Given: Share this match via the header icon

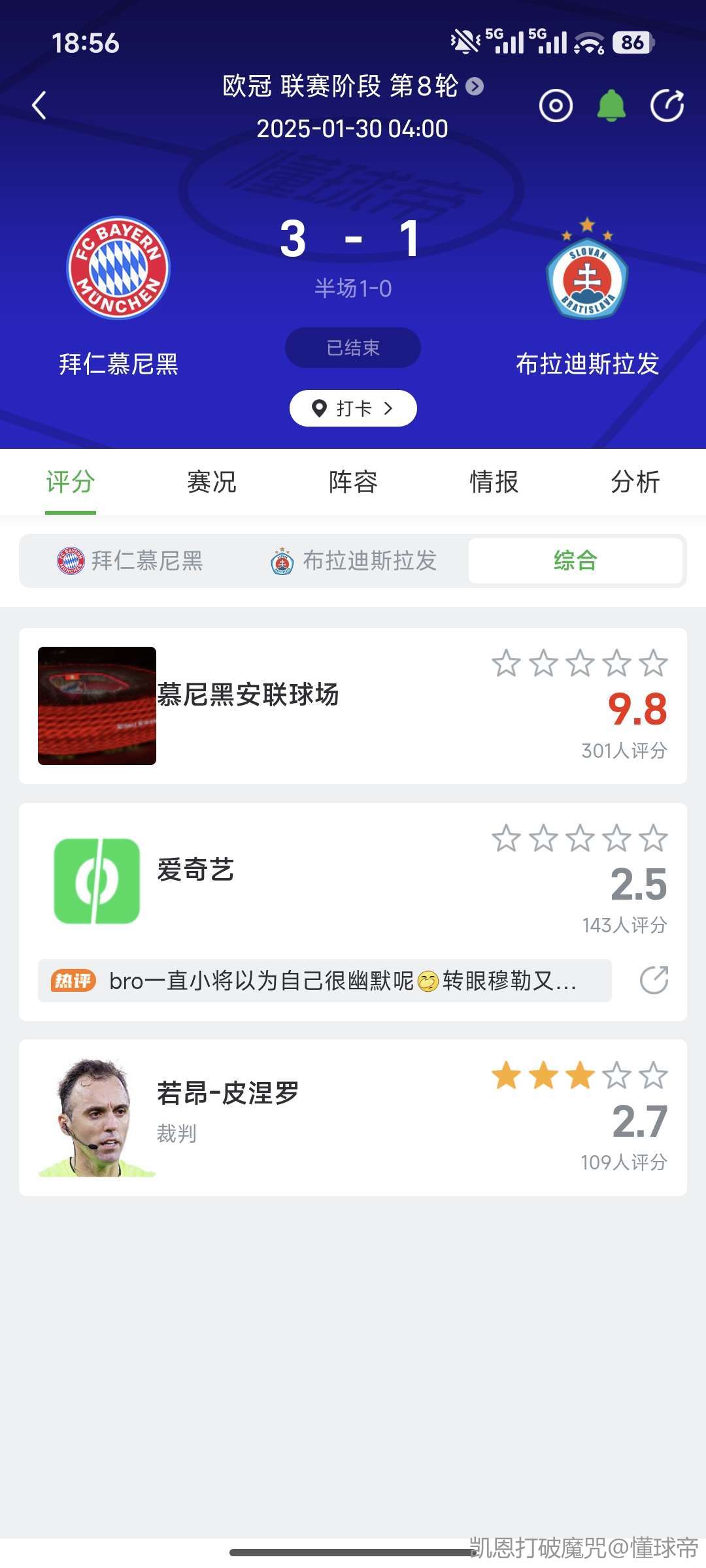Looking at the screenshot, I should [x=667, y=106].
